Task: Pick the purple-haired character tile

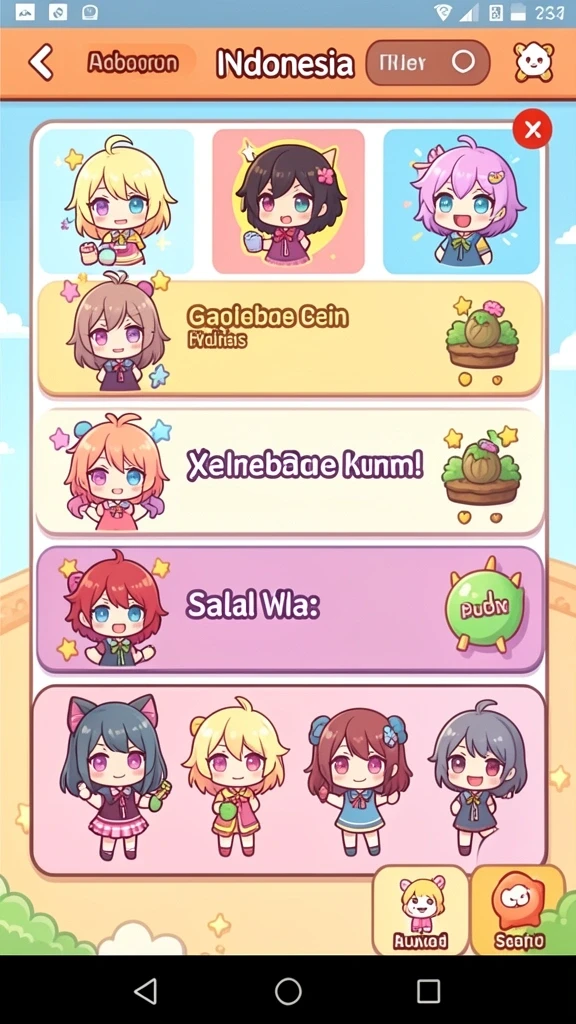Action: [462, 201]
